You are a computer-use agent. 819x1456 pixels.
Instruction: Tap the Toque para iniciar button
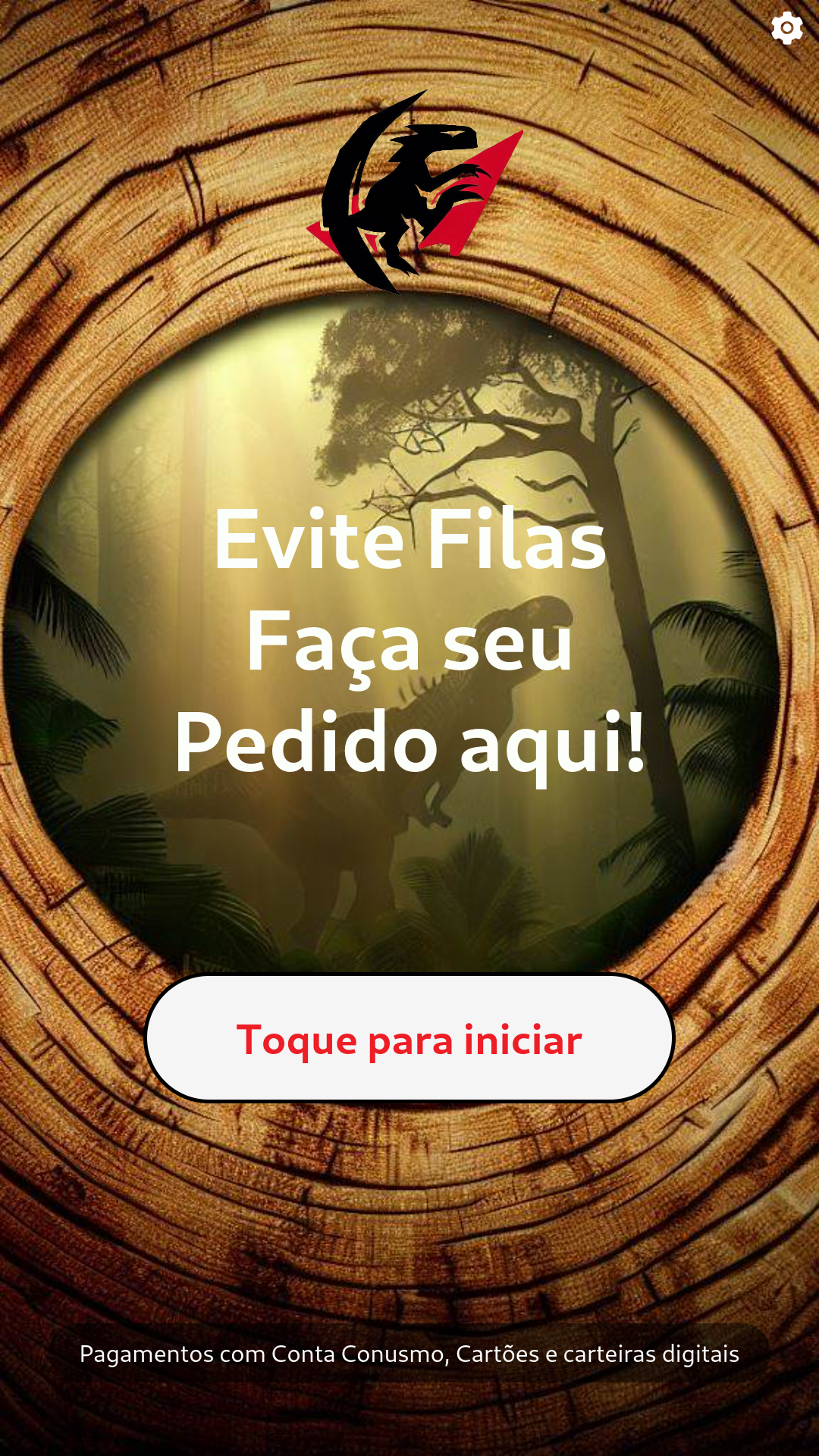pyautogui.click(x=409, y=1038)
